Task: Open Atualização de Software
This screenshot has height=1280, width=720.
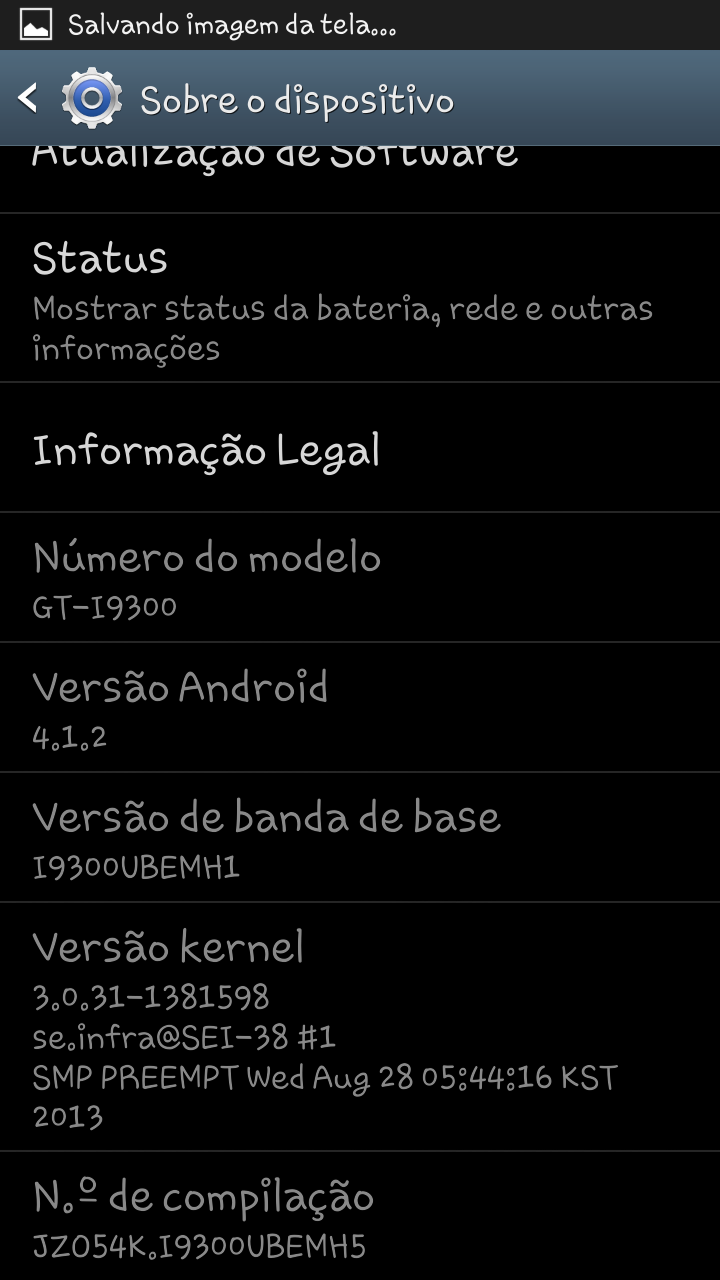Action: click(x=360, y=179)
